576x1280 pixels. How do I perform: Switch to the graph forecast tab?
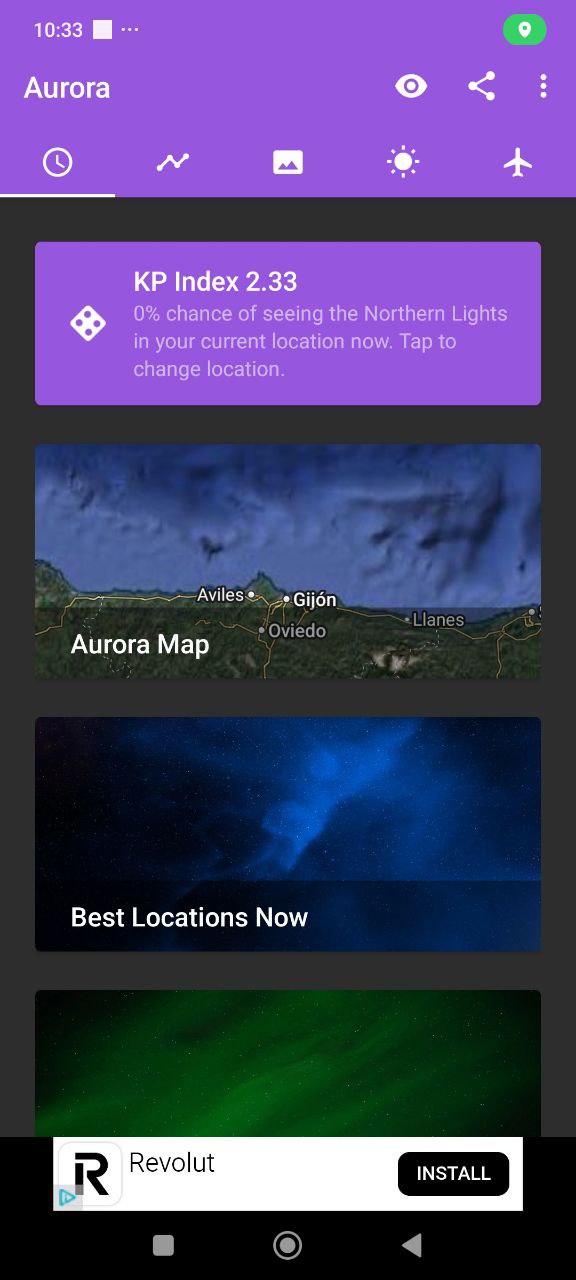[173, 162]
